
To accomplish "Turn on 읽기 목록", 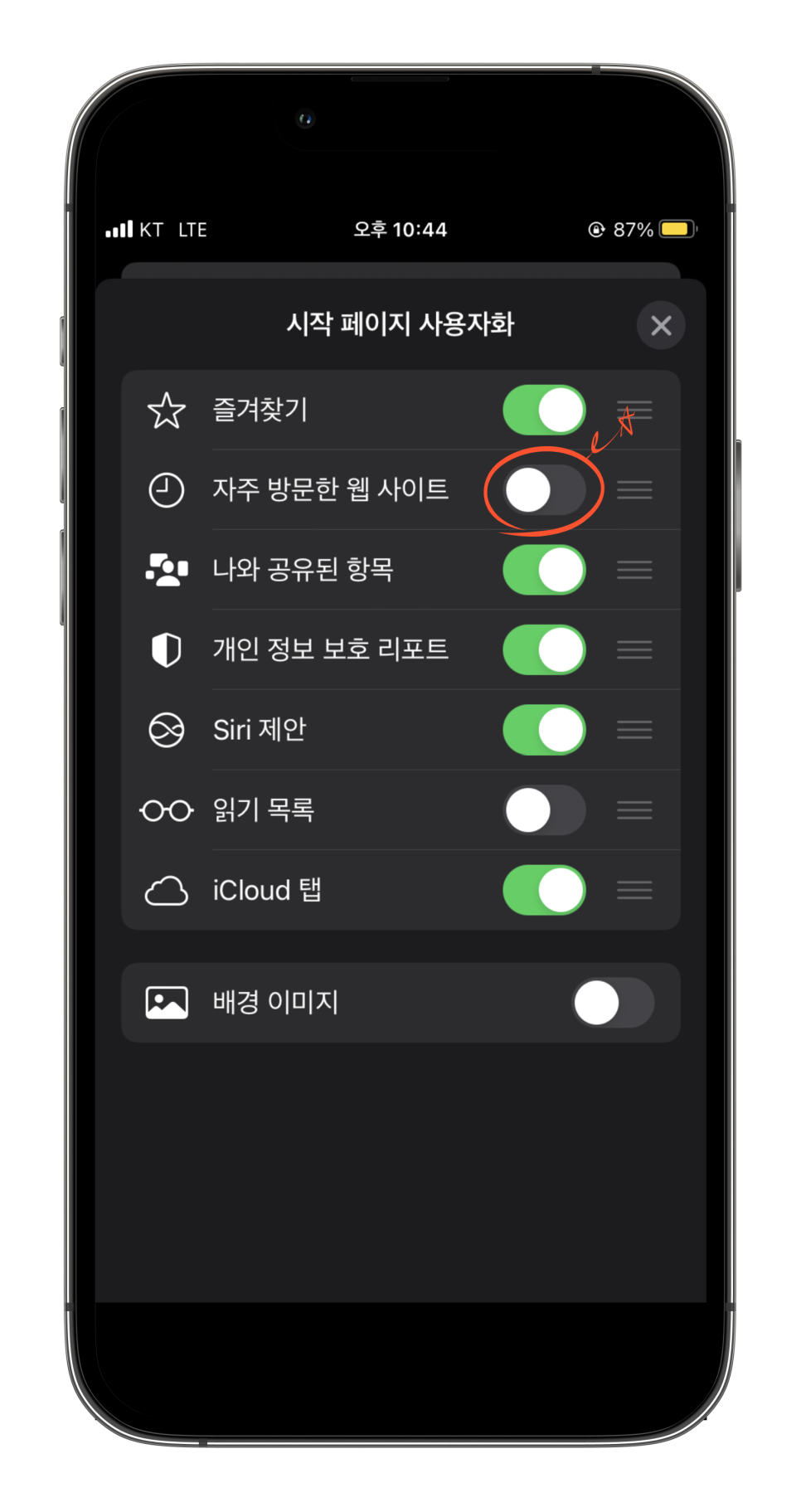I will pos(544,809).
